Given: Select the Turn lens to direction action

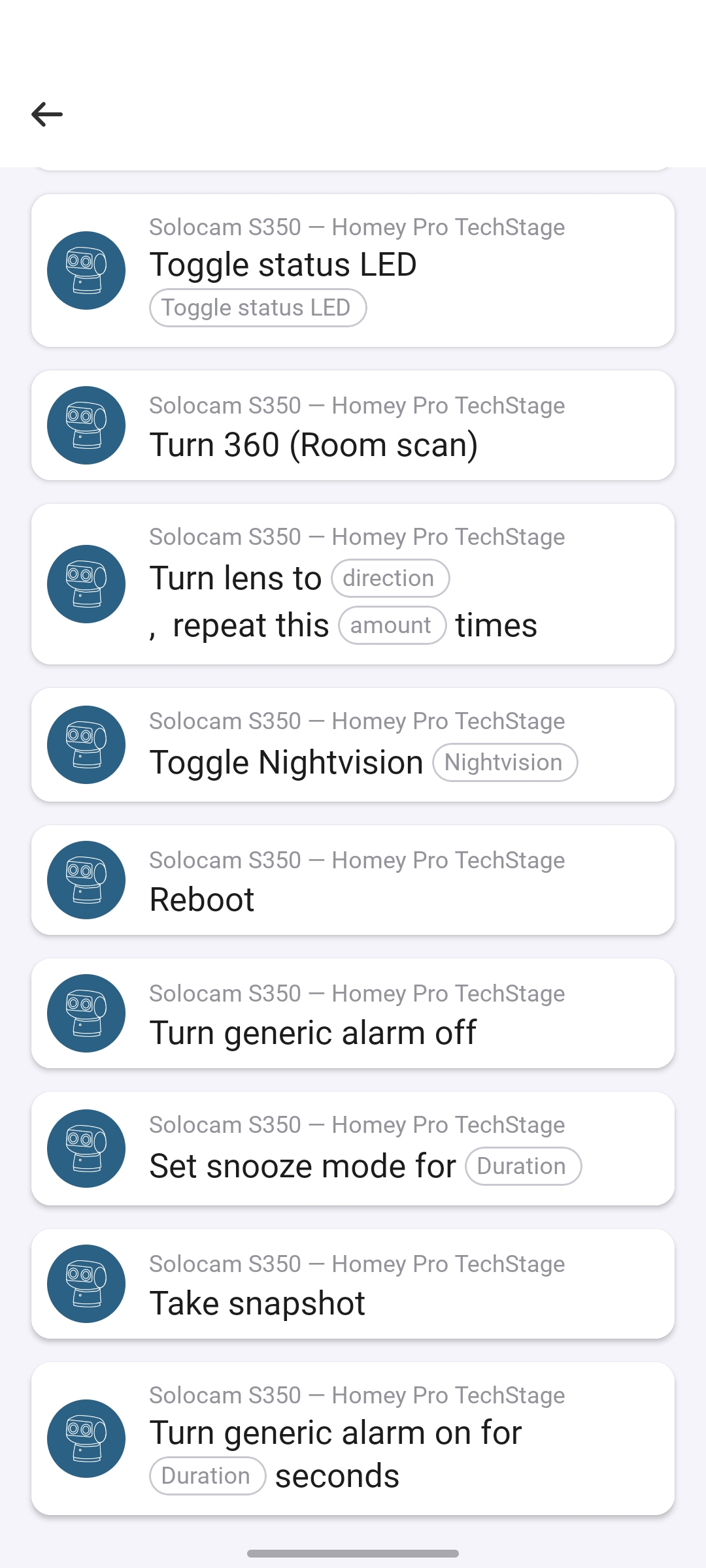Looking at the screenshot, I should (353, 584).
